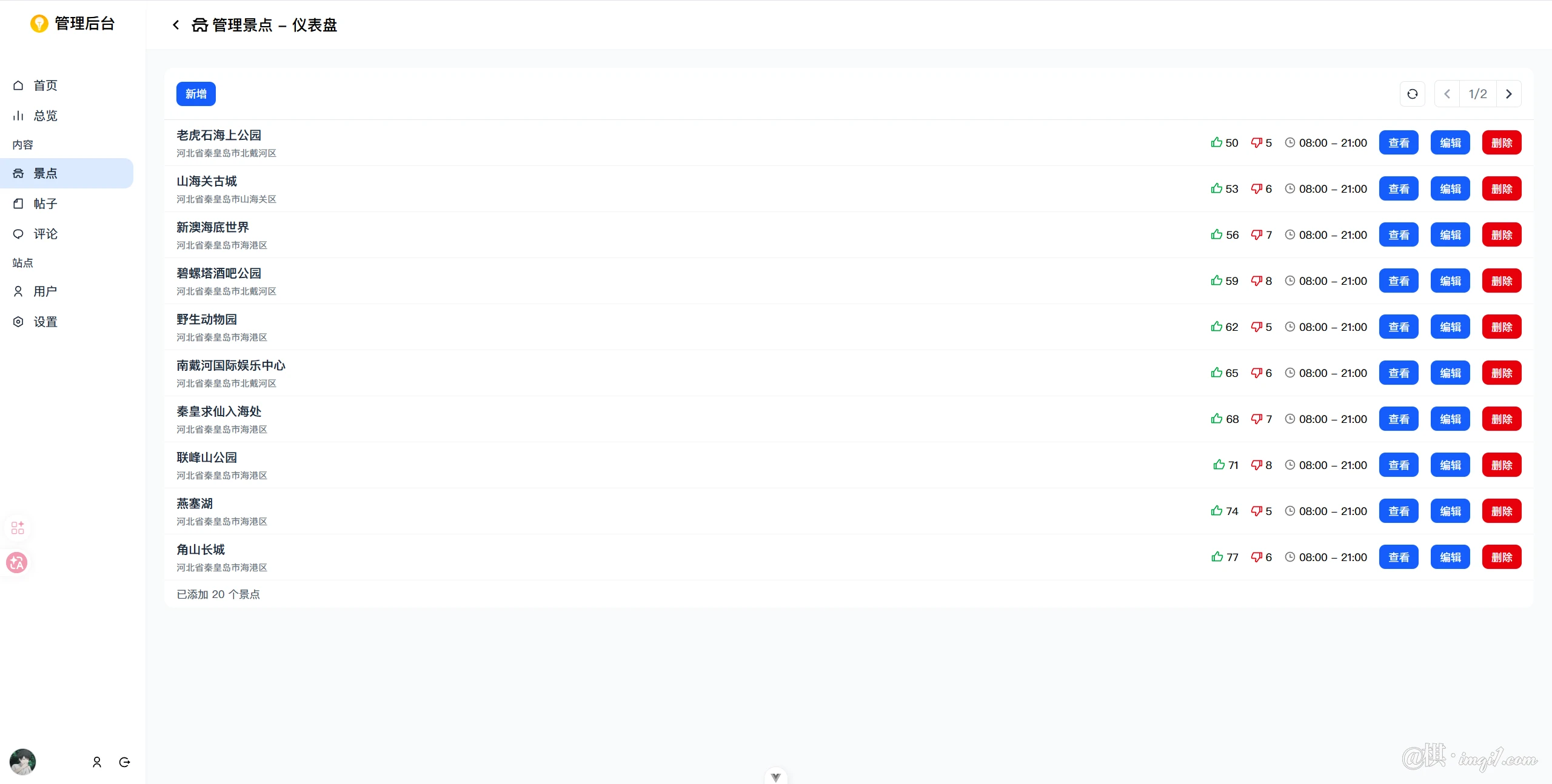This screenshot has width=1552, height=784.
Task: Open 评论 management
Action: [x=45, y=234]
